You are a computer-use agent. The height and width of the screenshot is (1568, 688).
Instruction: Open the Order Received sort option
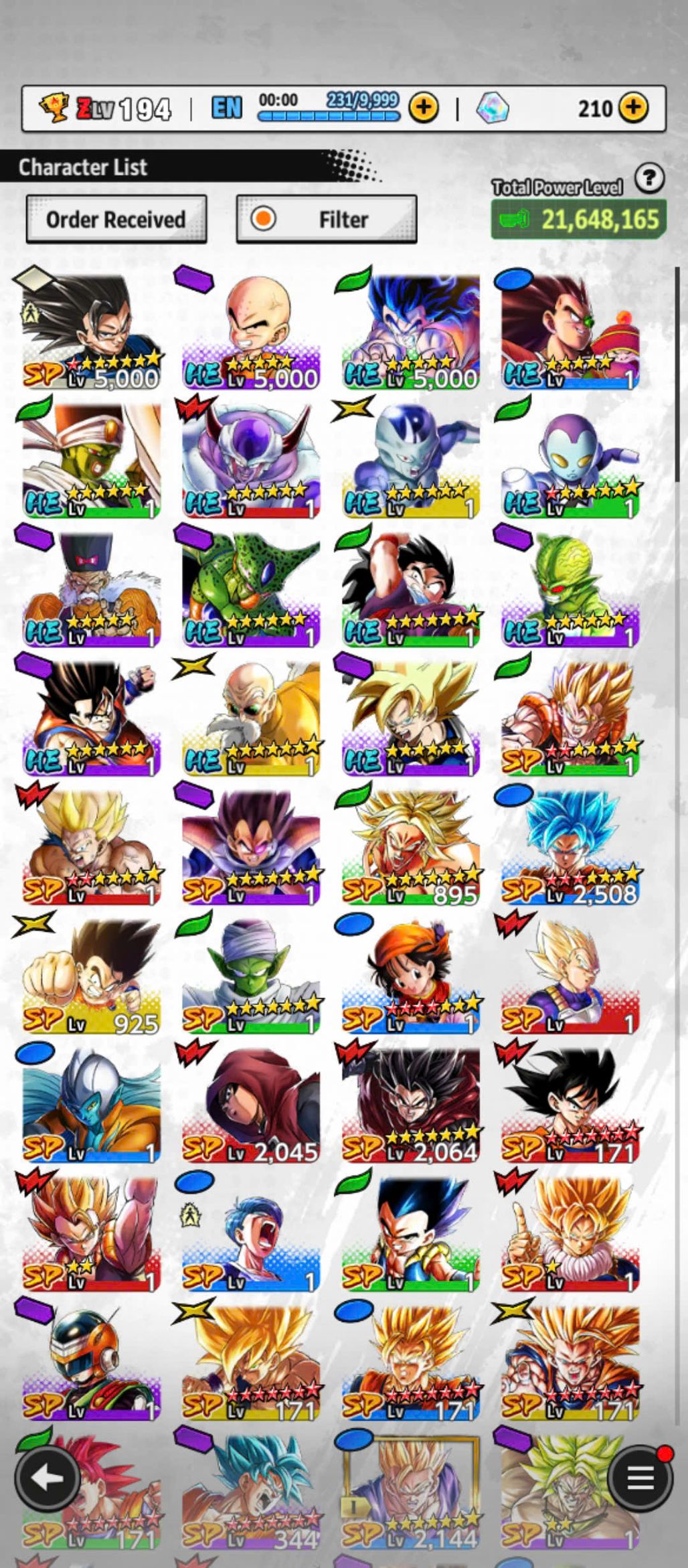pos(116,220)
